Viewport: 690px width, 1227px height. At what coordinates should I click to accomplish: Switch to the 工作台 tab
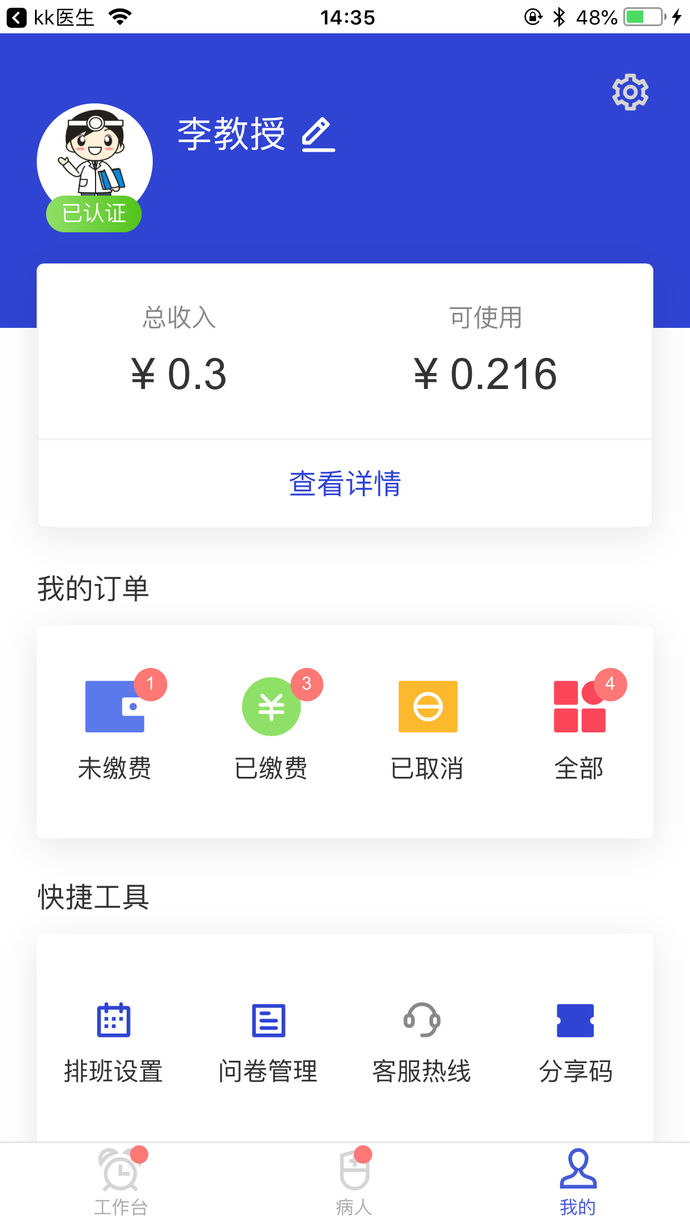(120, 1184)
